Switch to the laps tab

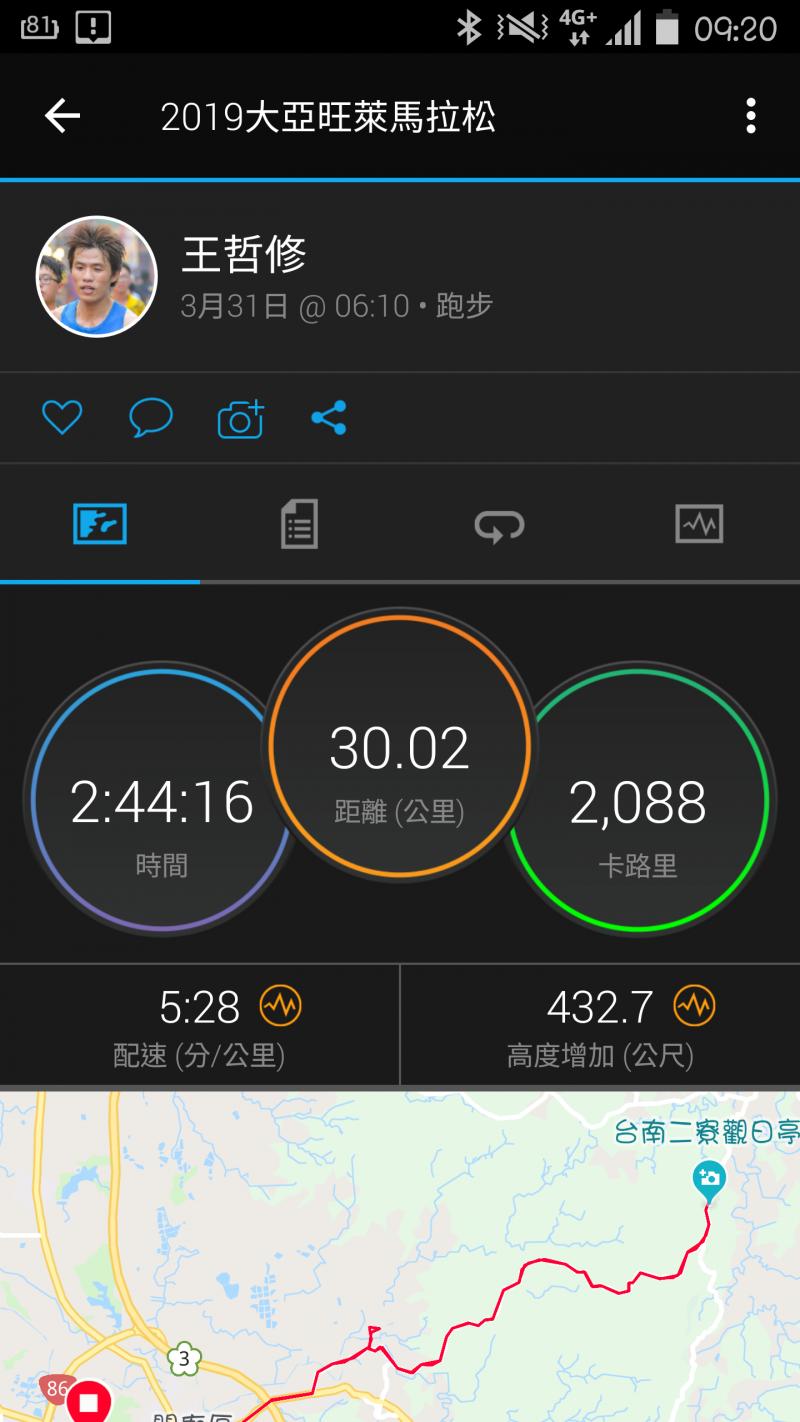[499, 524]
